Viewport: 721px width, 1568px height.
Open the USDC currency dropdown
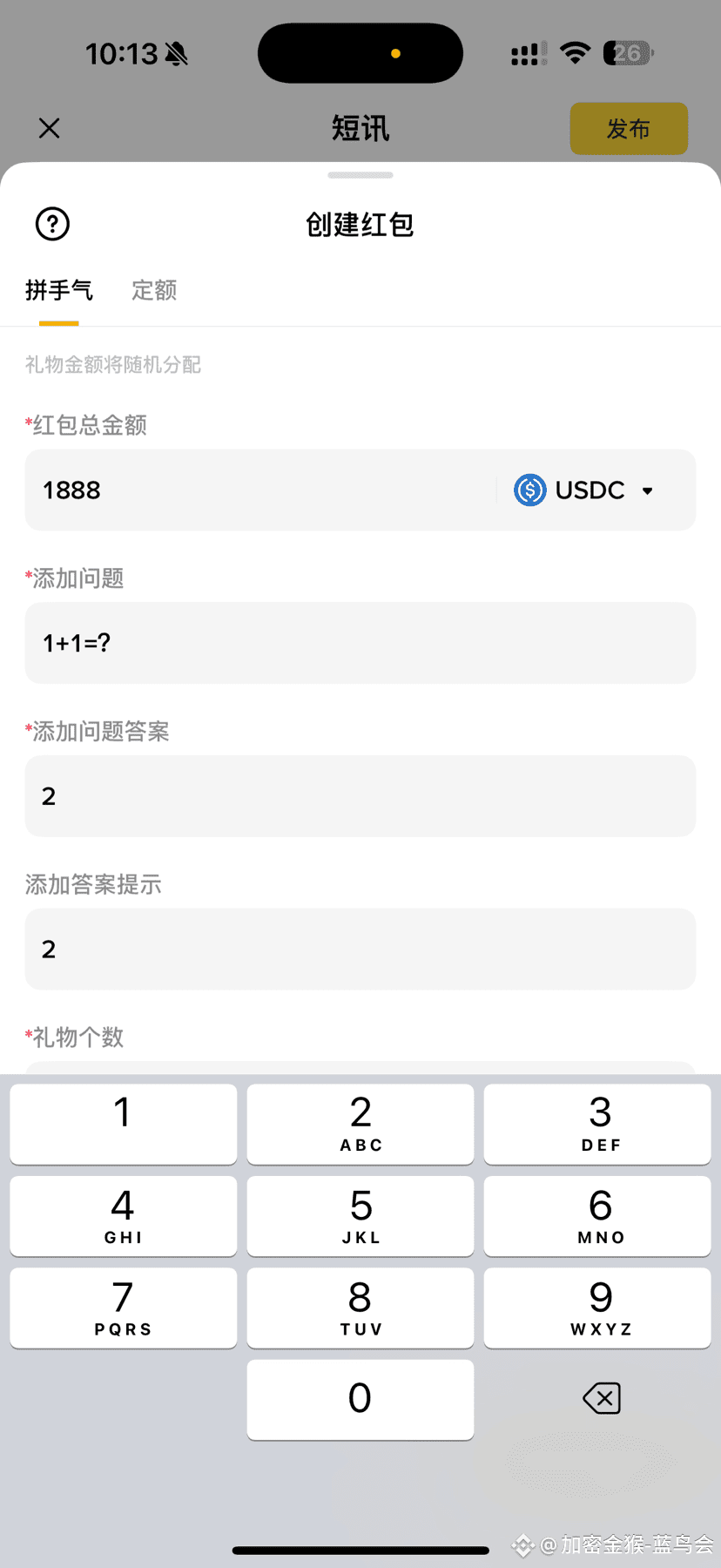[585, 490]
